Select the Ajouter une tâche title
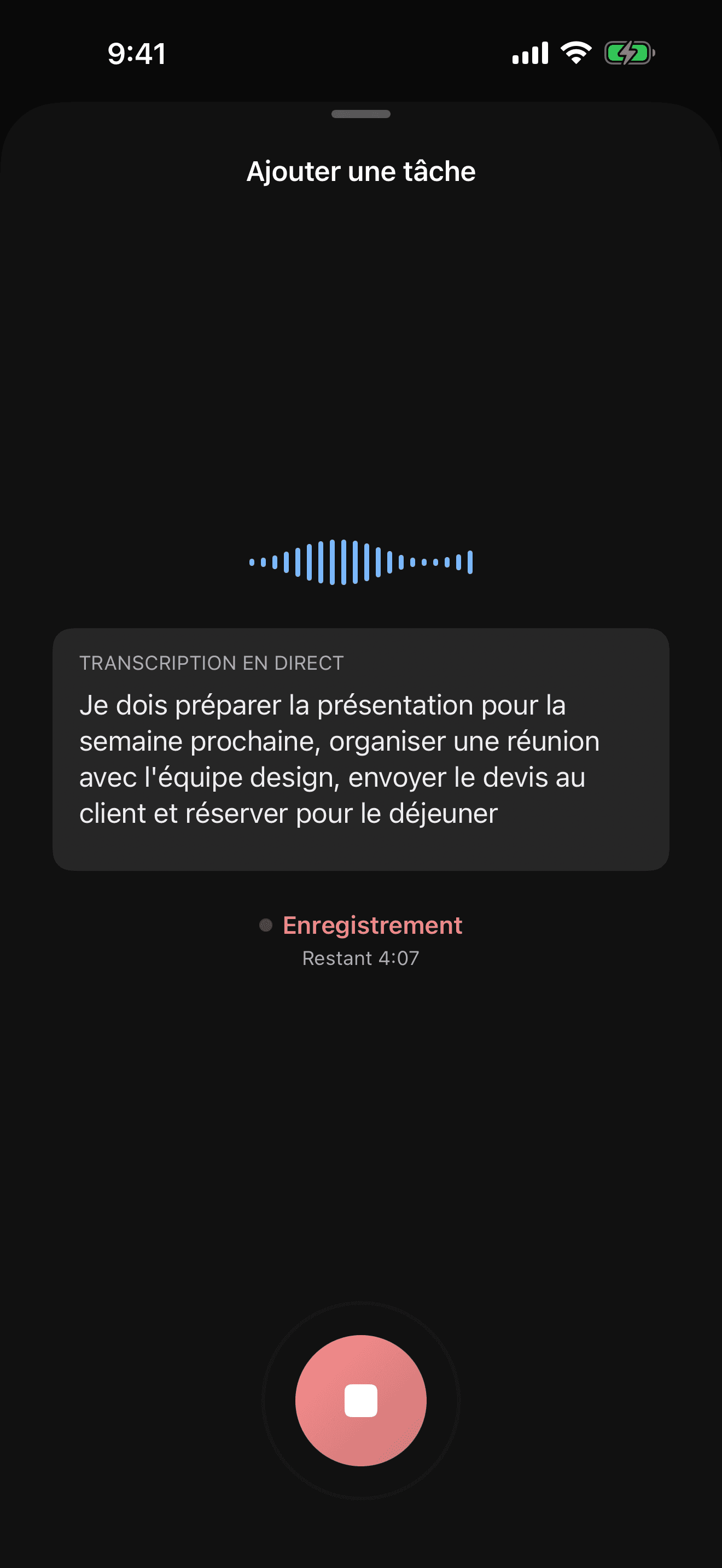 (361, 172)
